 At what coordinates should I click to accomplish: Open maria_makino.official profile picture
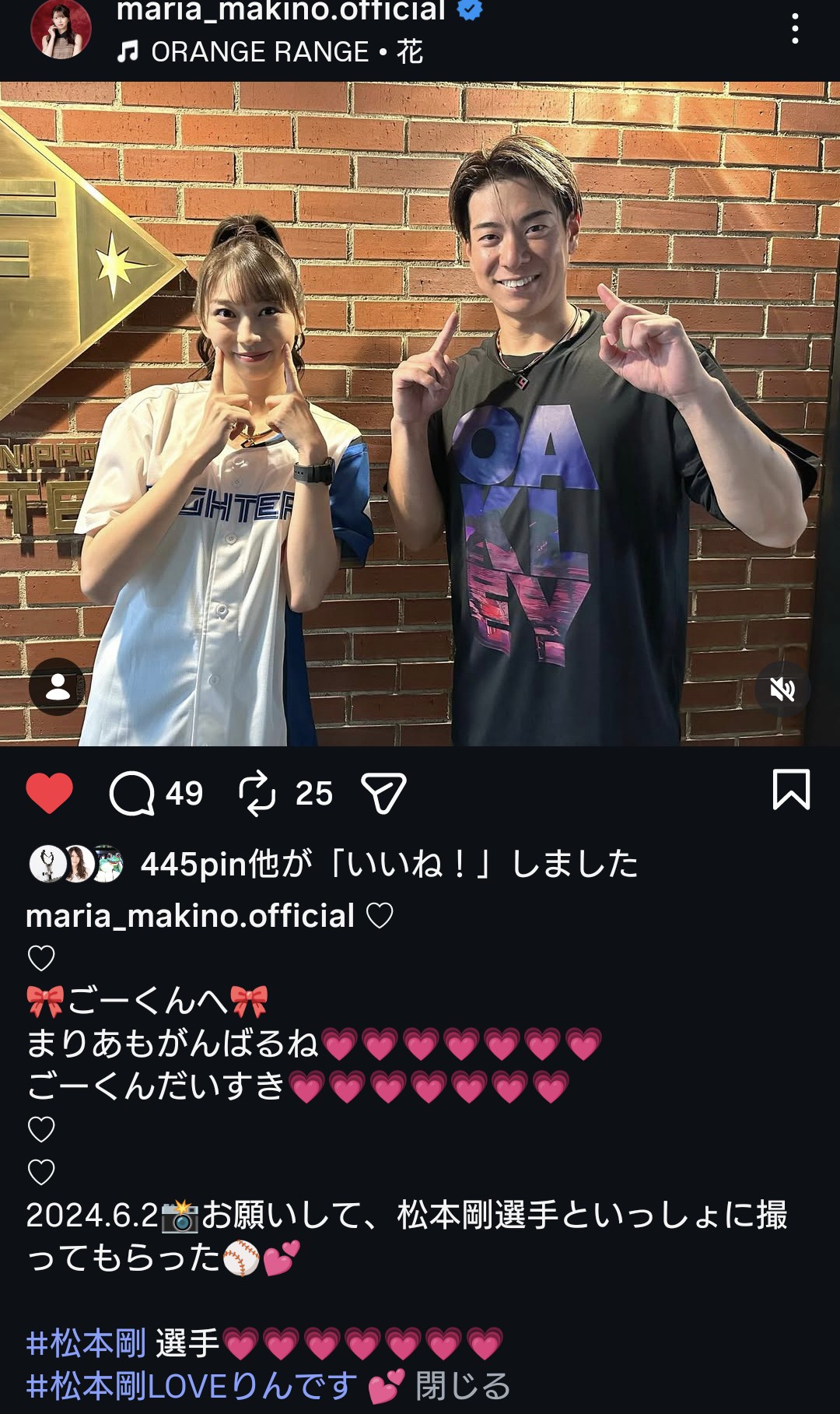[x=61, y=29]
